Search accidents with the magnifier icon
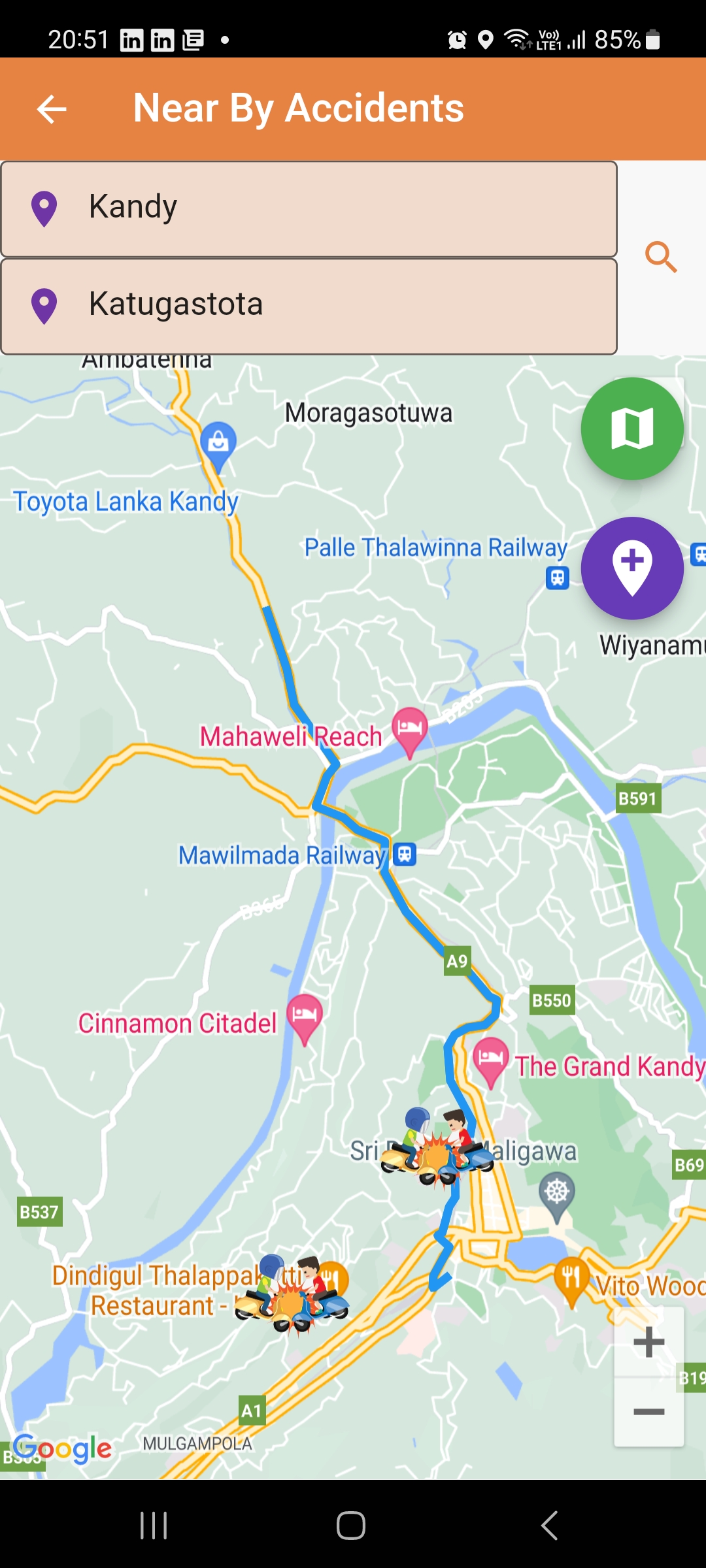Image resolution: width=706 pixels, height=1568 pixels. click(661, 257)
